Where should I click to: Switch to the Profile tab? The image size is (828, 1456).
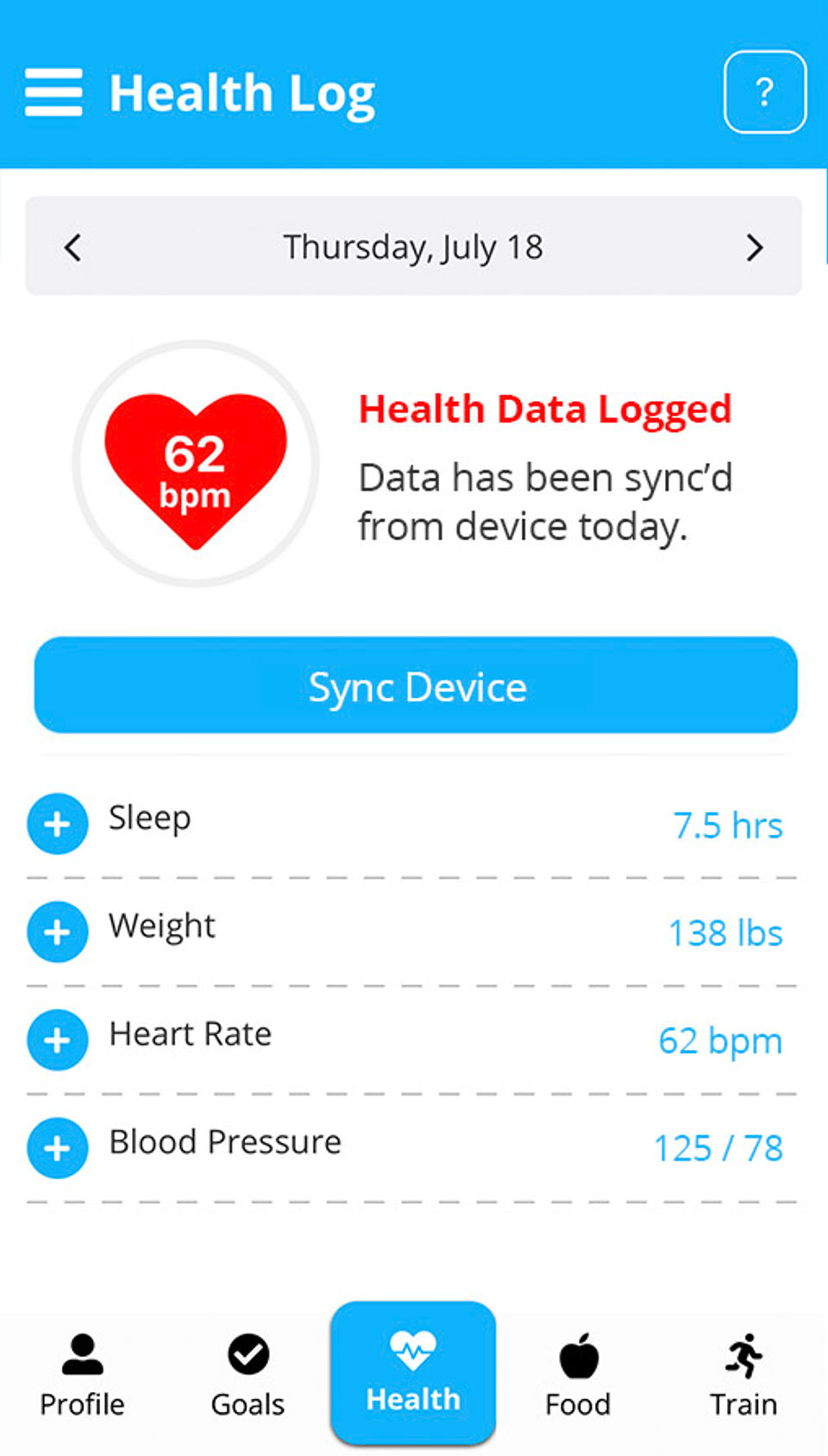click(83, 1375)
